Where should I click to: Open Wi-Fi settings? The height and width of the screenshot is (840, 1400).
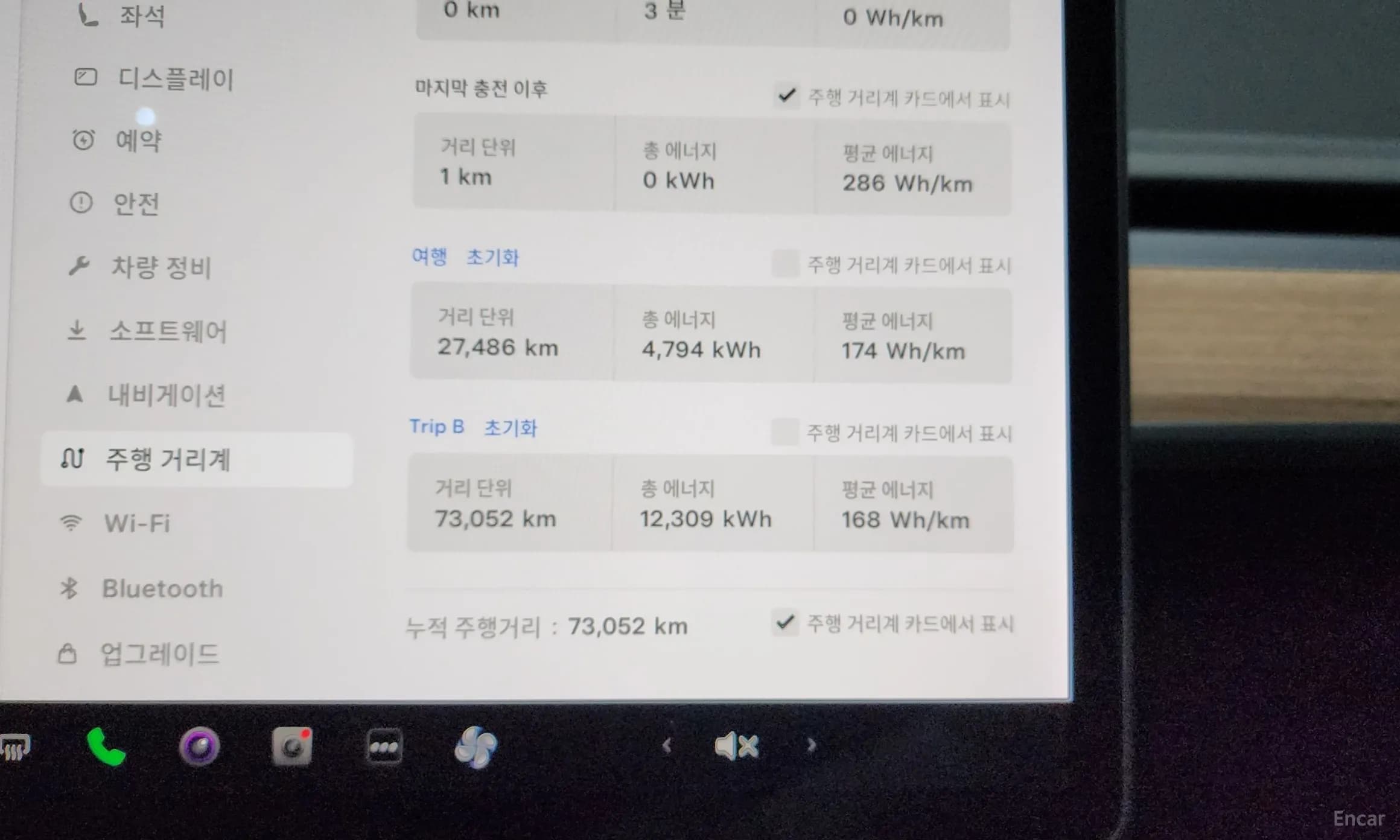click(x=137, y=523)
